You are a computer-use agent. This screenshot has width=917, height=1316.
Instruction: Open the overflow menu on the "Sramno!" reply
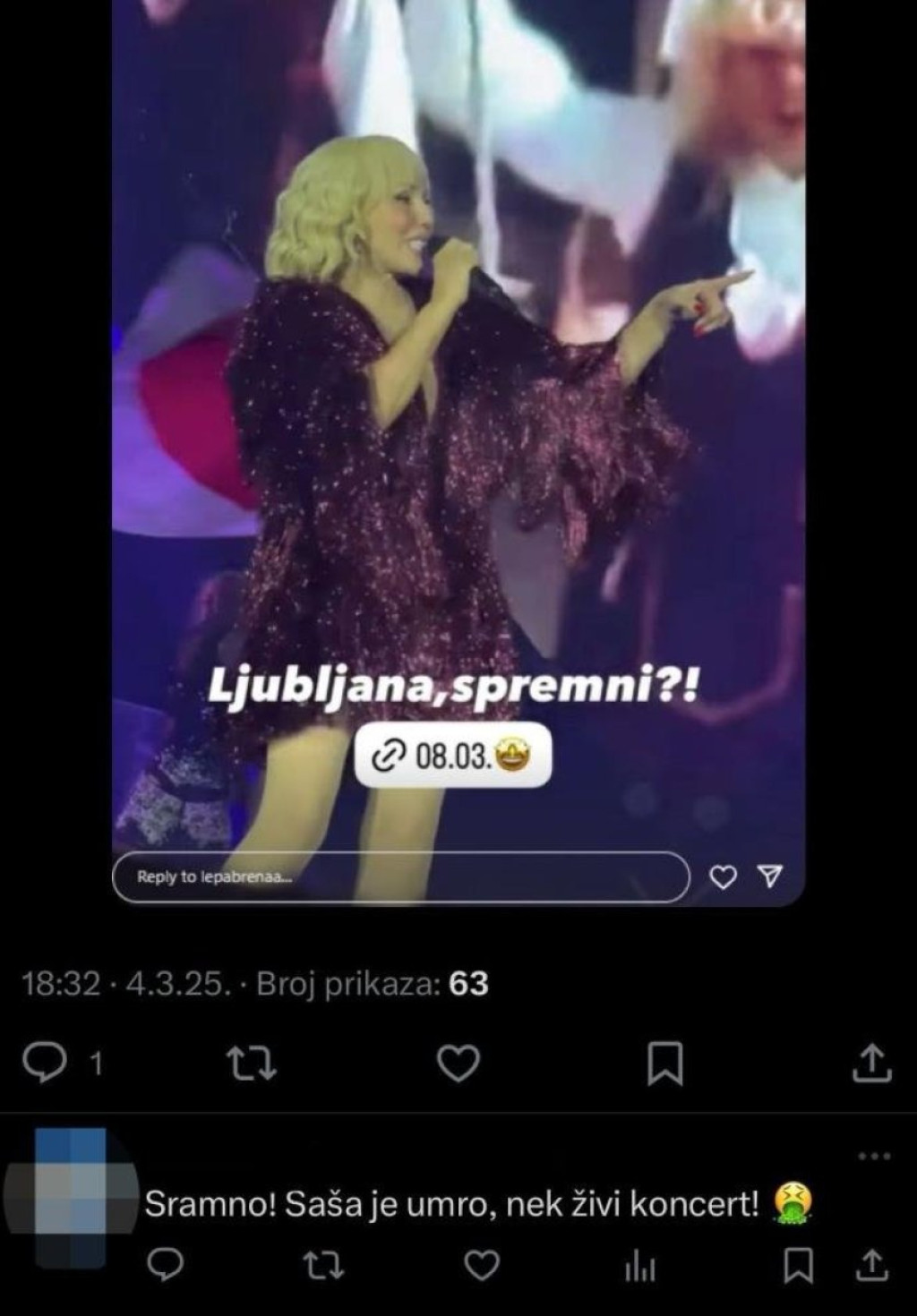874,1156
